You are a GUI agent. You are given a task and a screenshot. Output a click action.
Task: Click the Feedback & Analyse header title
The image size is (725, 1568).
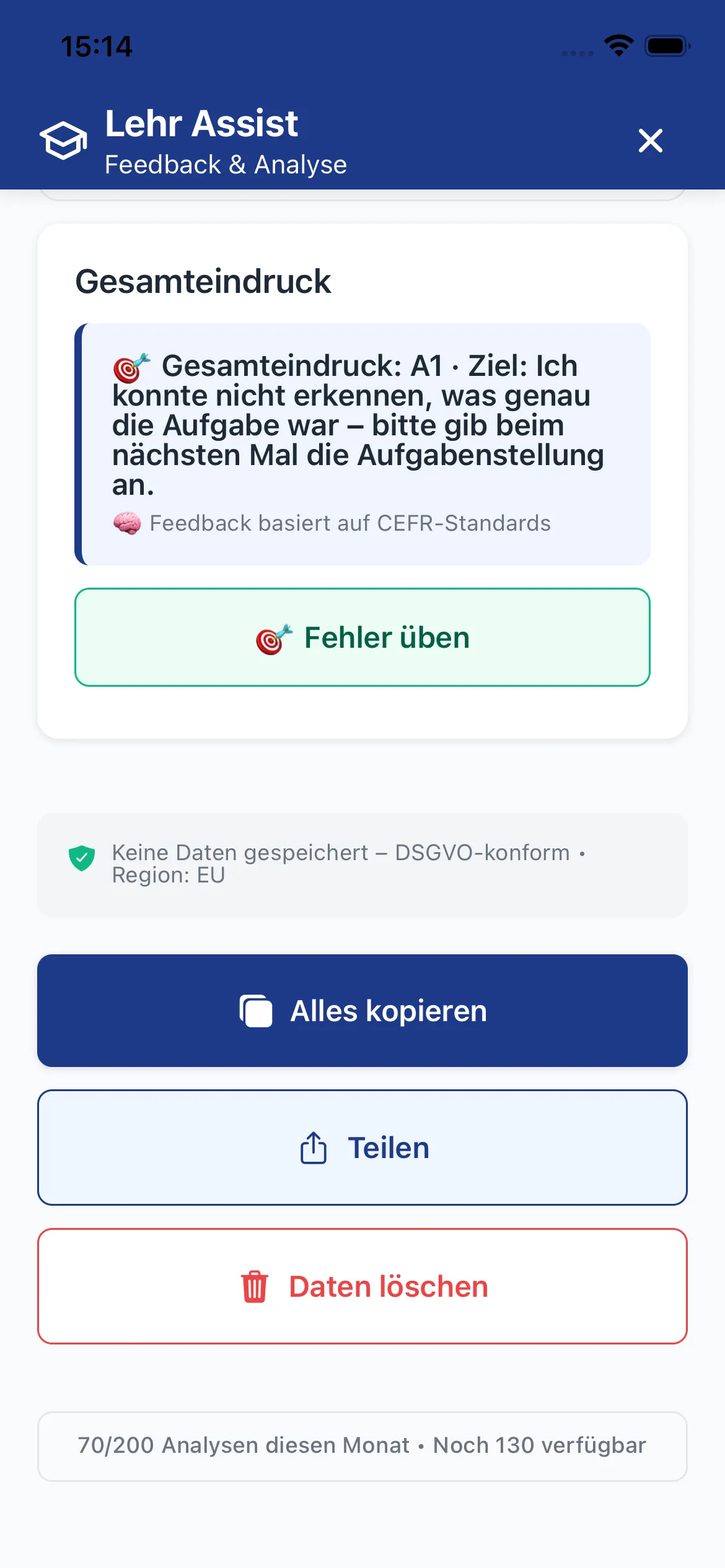[226, 164]
